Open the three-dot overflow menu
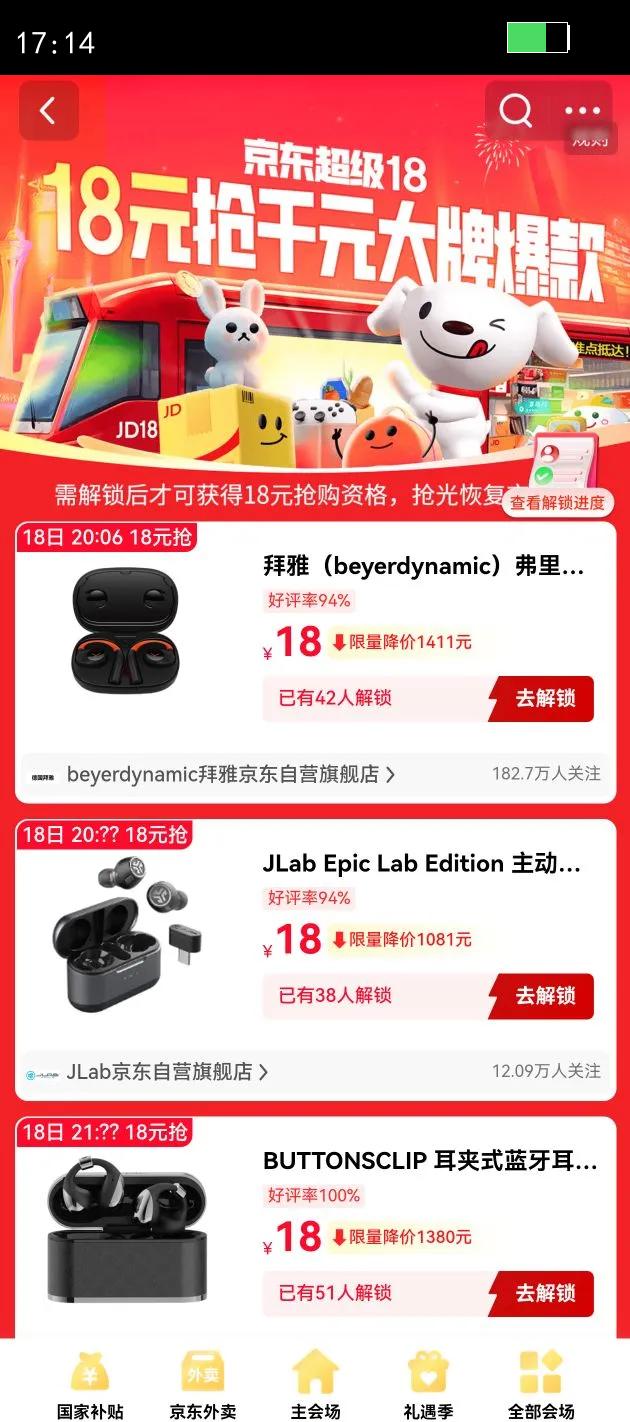Image resolution: width=630 pixels, height=1422 pixels. [583, 111]
